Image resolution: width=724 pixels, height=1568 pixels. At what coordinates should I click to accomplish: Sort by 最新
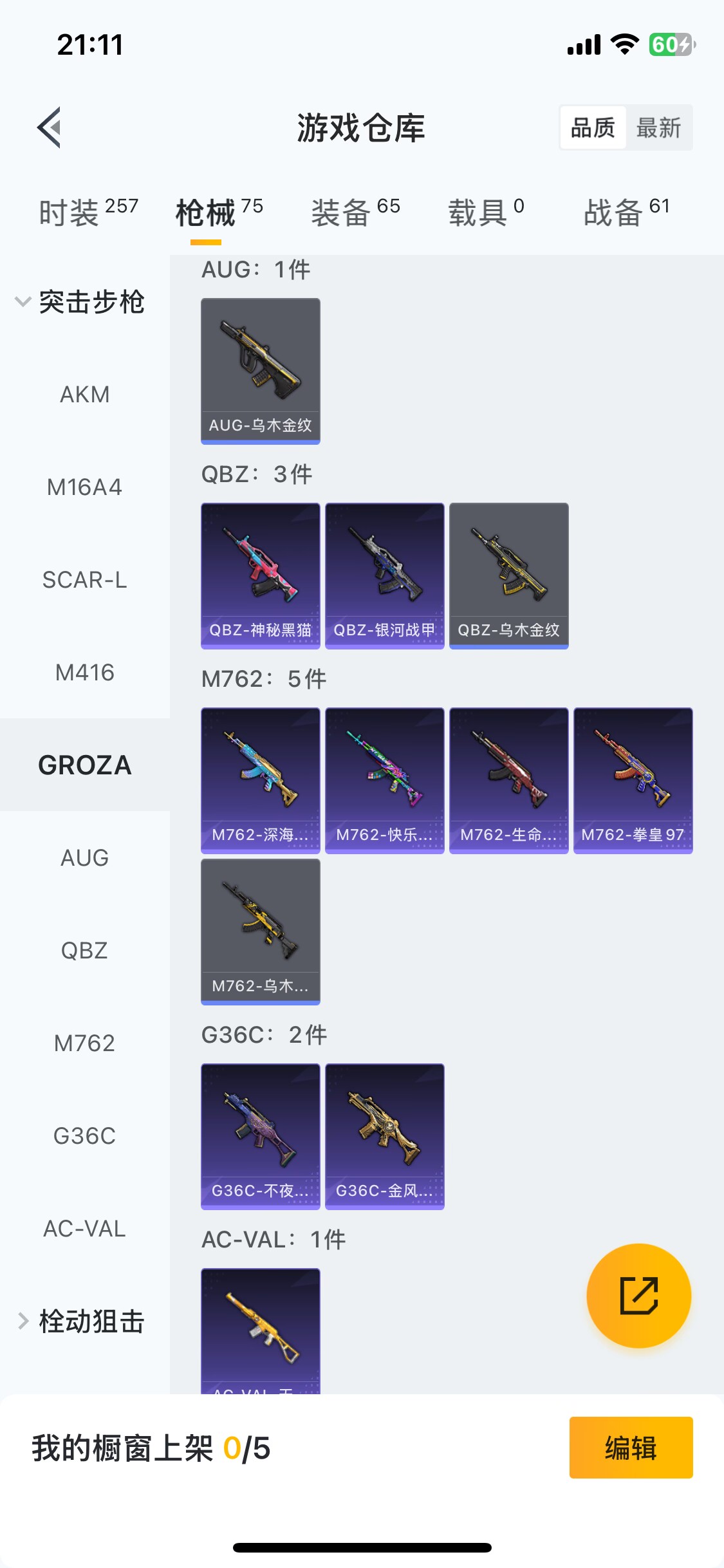(658, 127)
